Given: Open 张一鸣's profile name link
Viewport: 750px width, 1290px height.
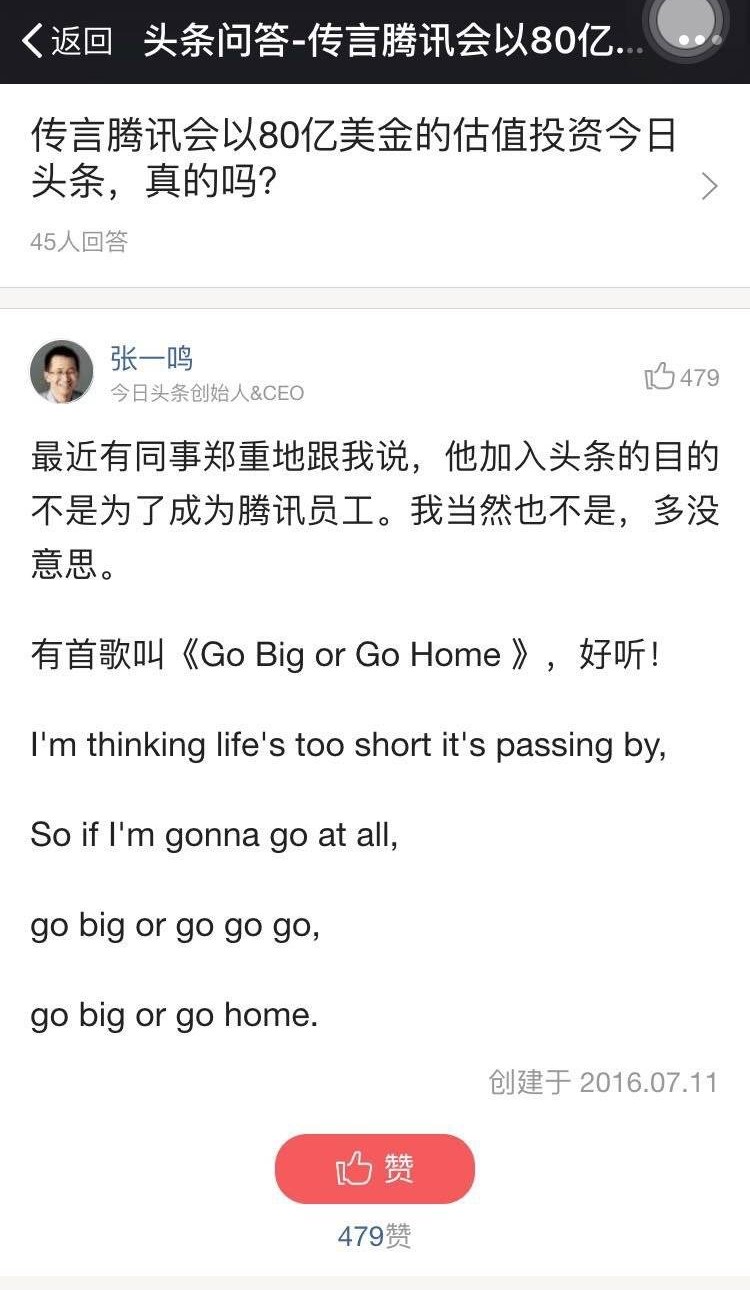Looking at the screenshot, I should (x=152, y=358).
